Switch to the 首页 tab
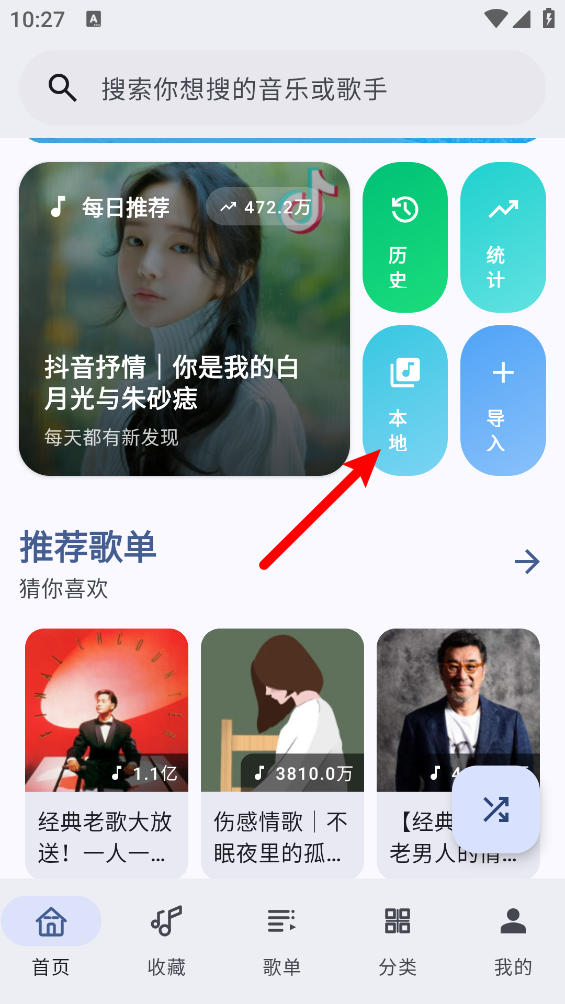Screen dimensions: 565x1004 tap(51, 939)
